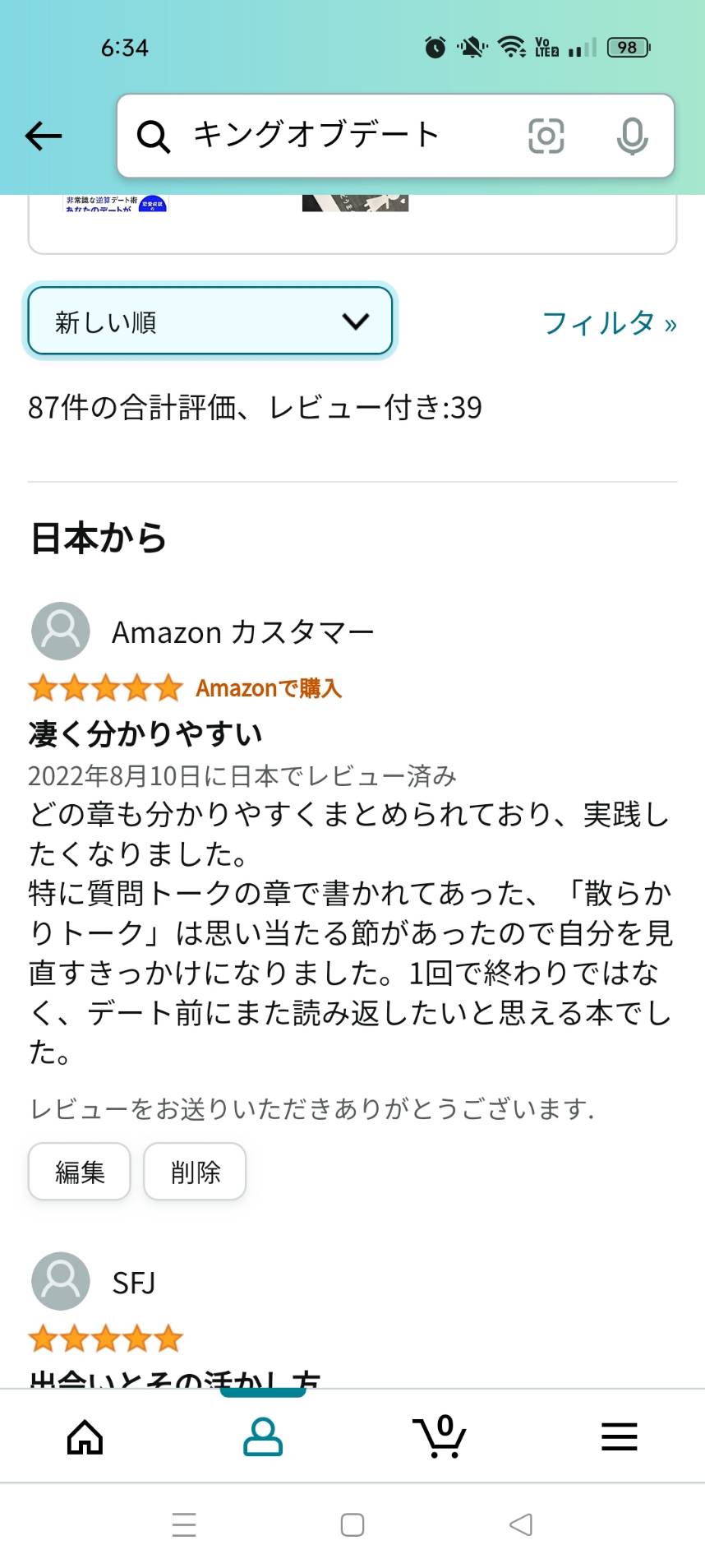
Task: Go back using the top-left arrow
Action: coord(44,136)
